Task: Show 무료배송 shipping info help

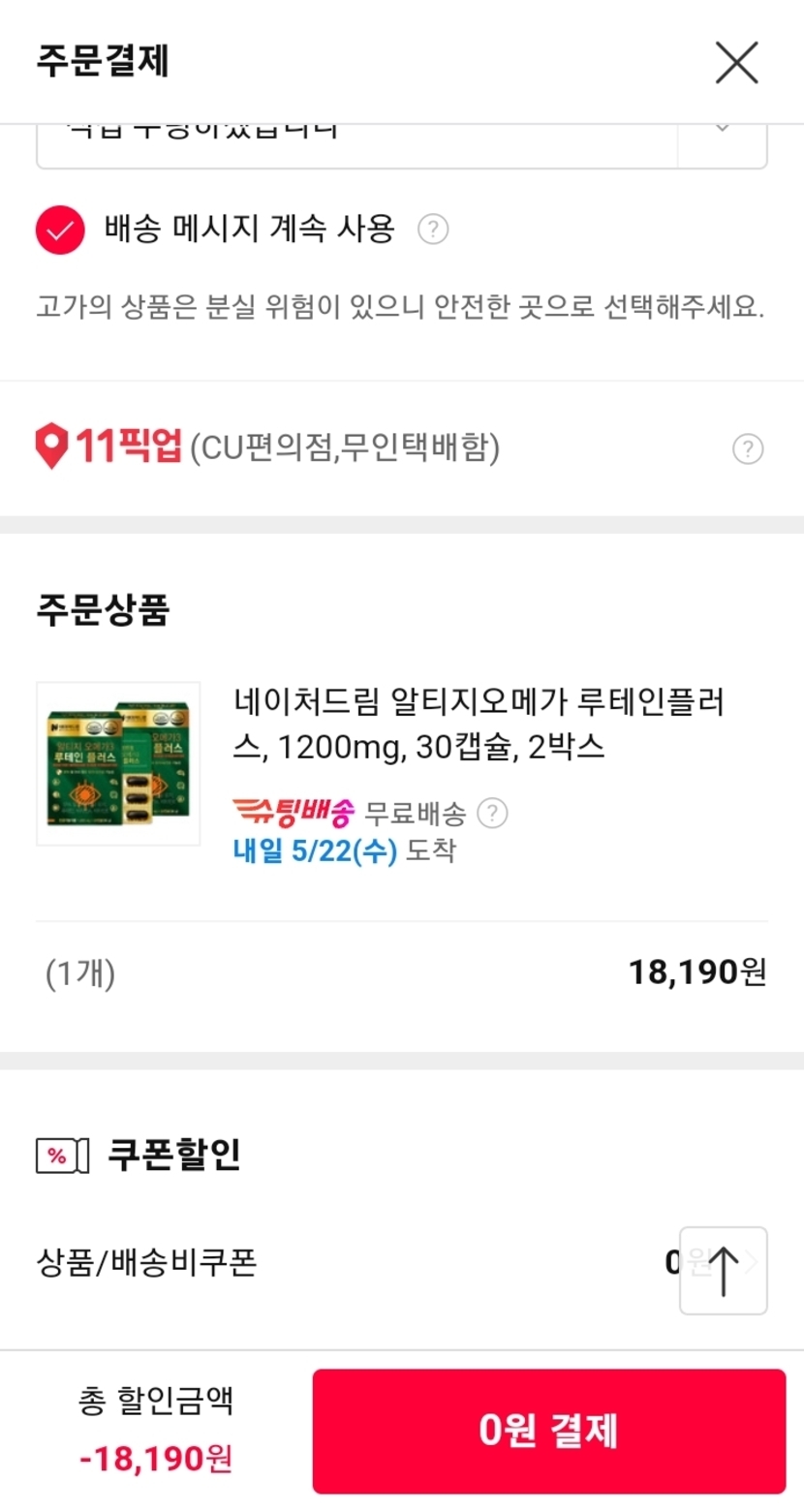Action: [493, 812]
